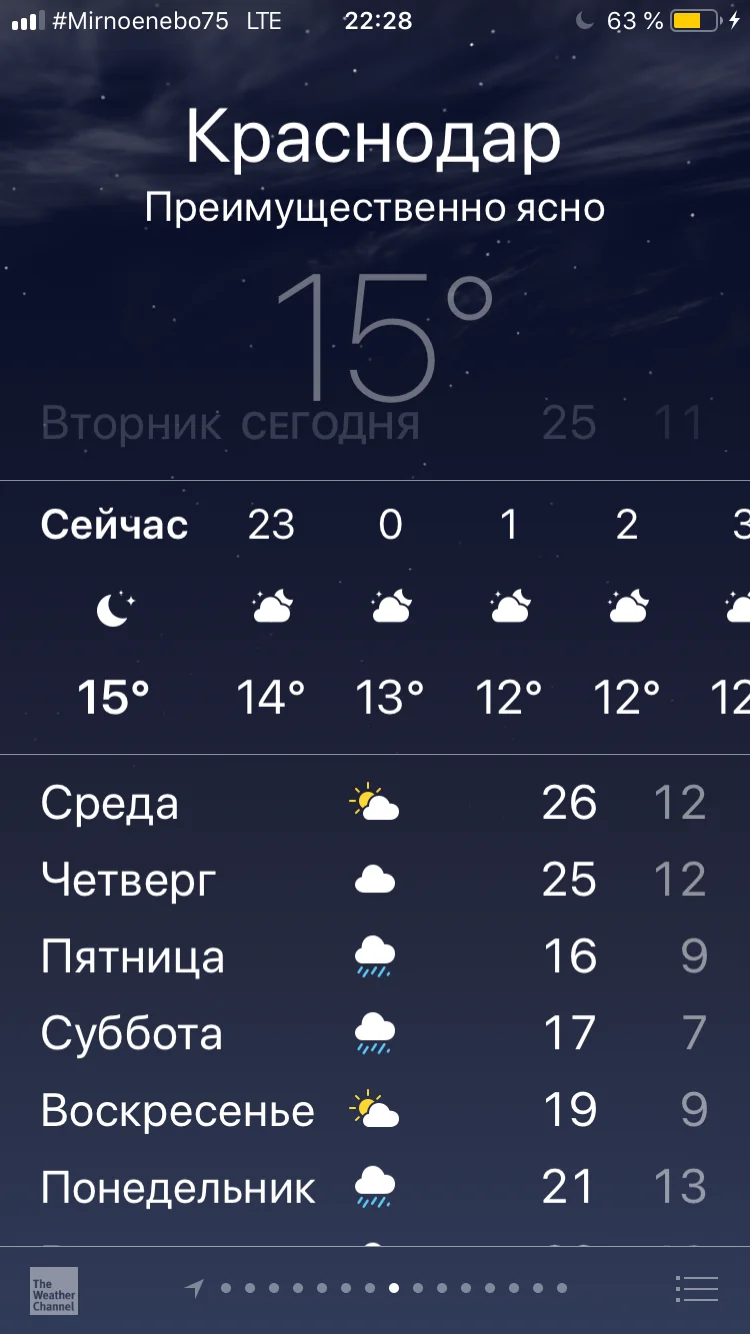Open The Weather Channel link
The image size is (750, 1334).
(52, 1291)
